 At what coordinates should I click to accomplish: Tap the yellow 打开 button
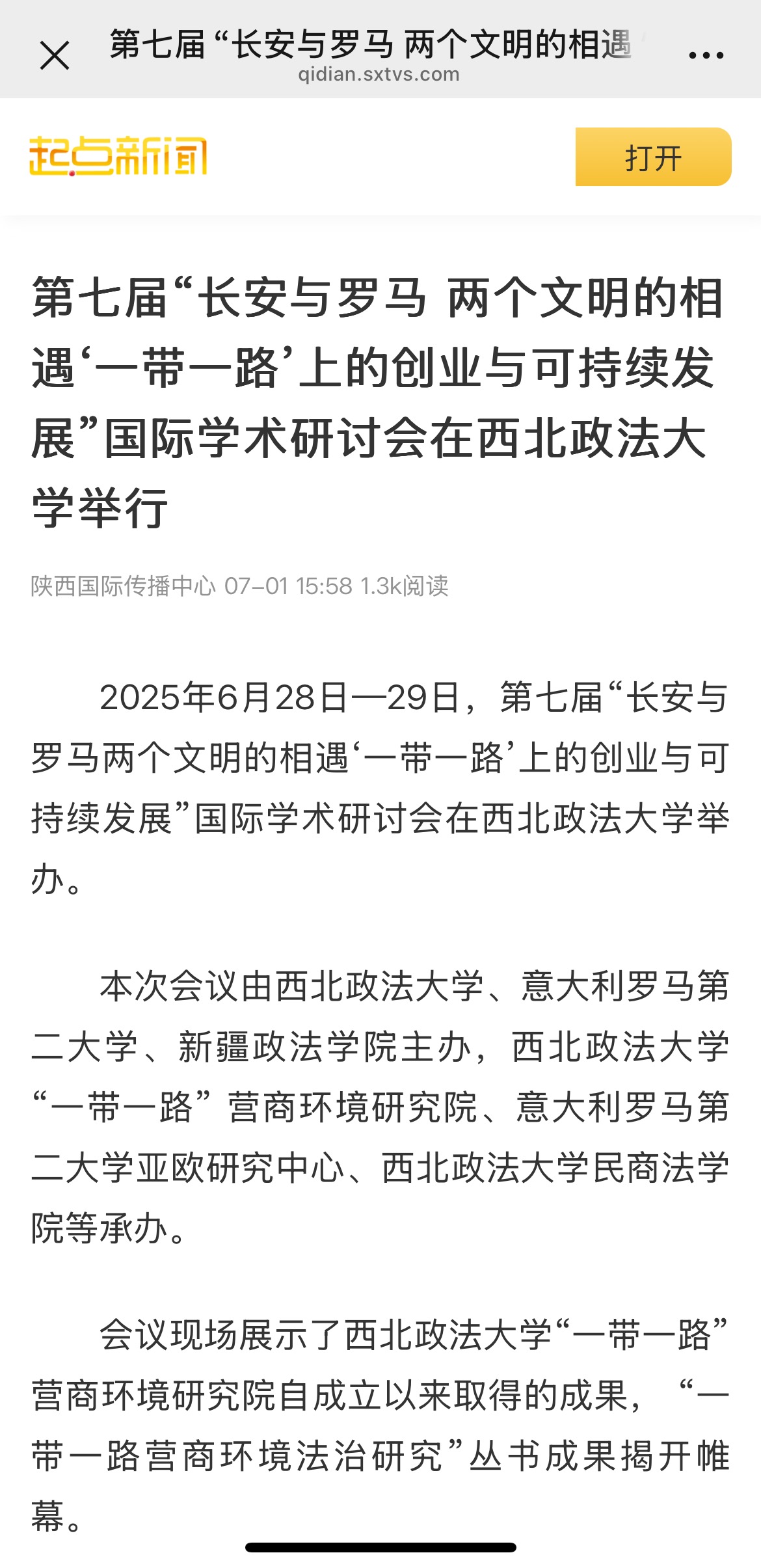click(653, 157)
